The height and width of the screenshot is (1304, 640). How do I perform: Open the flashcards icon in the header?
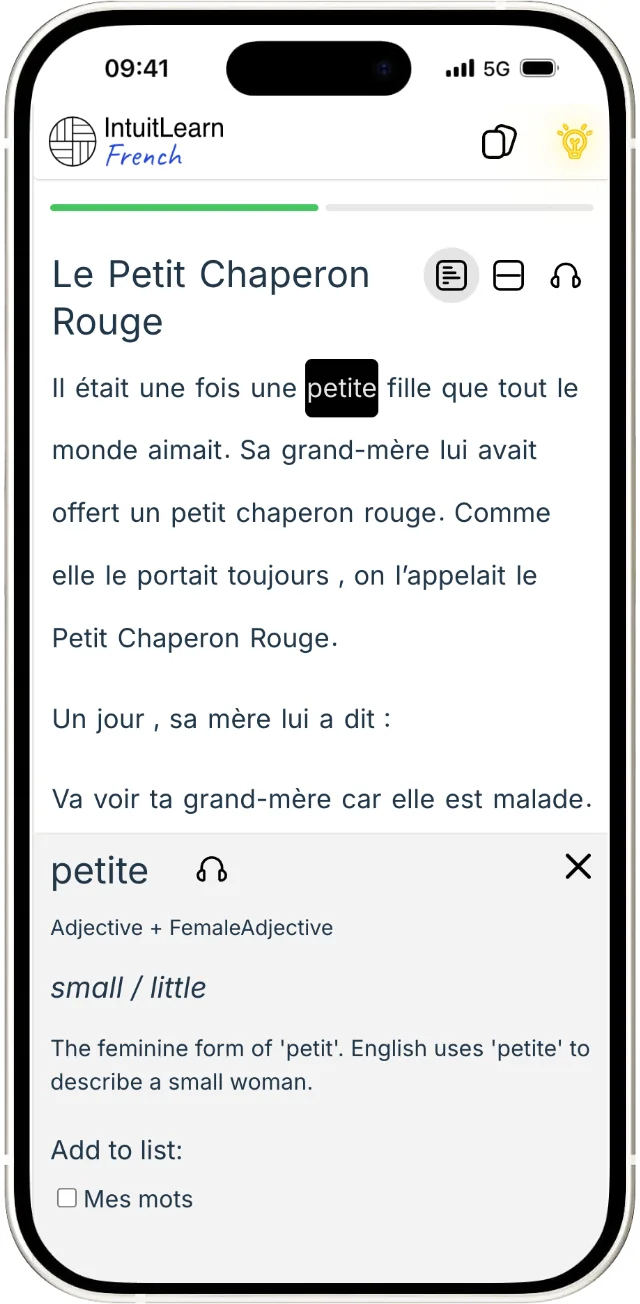(x=499, y=142)
